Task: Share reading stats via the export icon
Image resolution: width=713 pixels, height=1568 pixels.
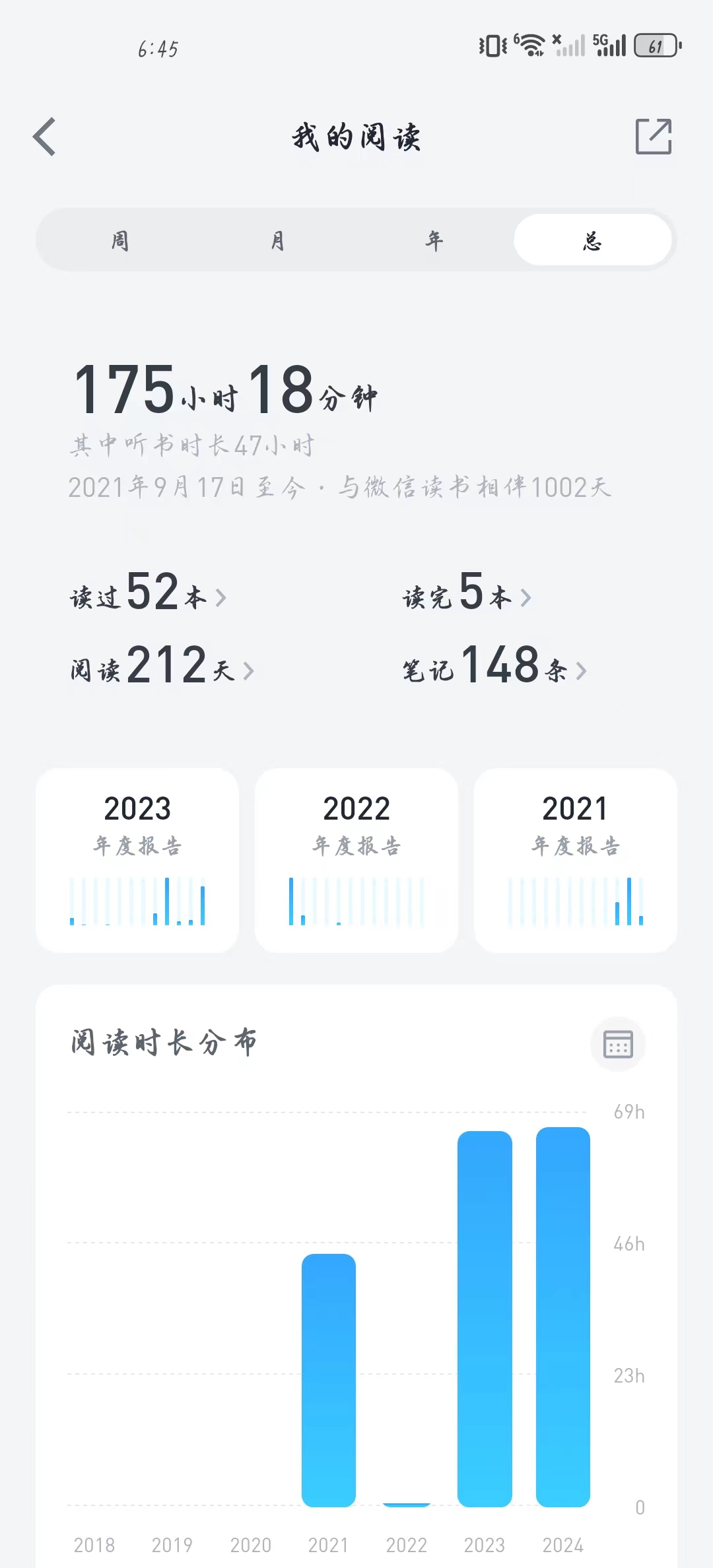Action: [653, 137]
